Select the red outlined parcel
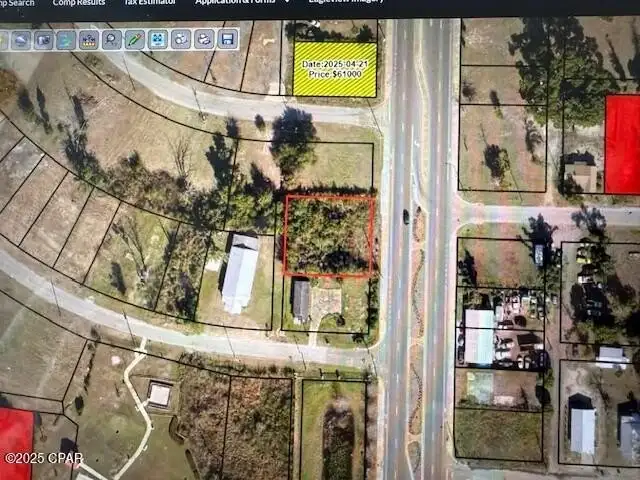 [328, 234]
